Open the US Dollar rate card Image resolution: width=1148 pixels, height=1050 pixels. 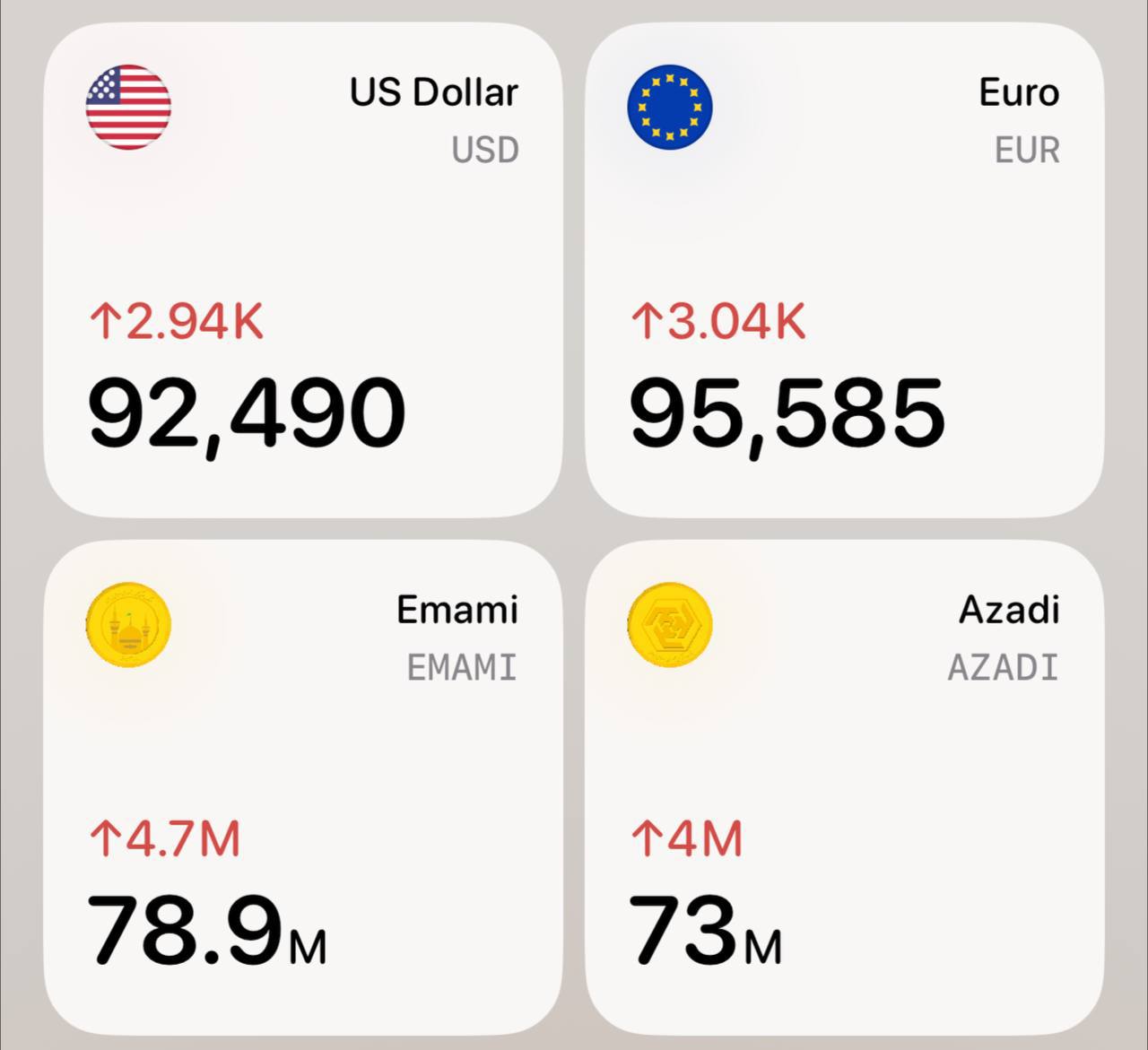click(302, 269)
